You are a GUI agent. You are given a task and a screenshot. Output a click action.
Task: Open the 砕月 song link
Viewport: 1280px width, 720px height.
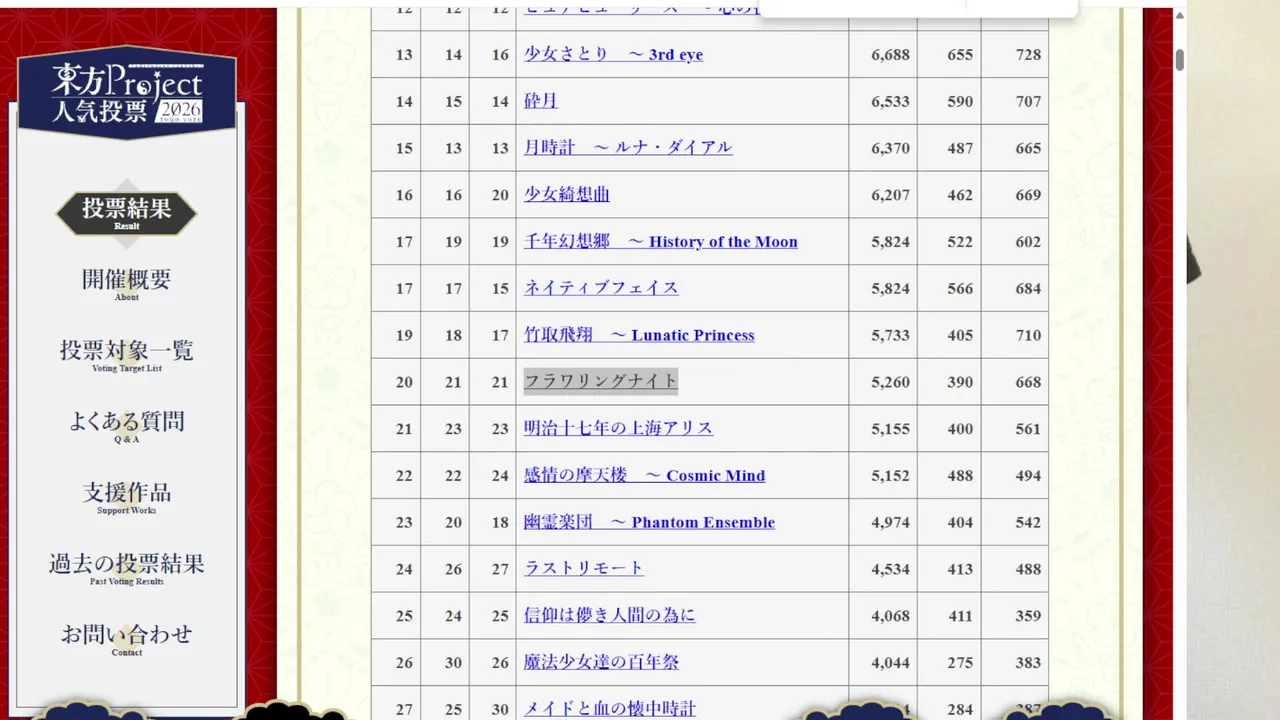click(541, 101)
